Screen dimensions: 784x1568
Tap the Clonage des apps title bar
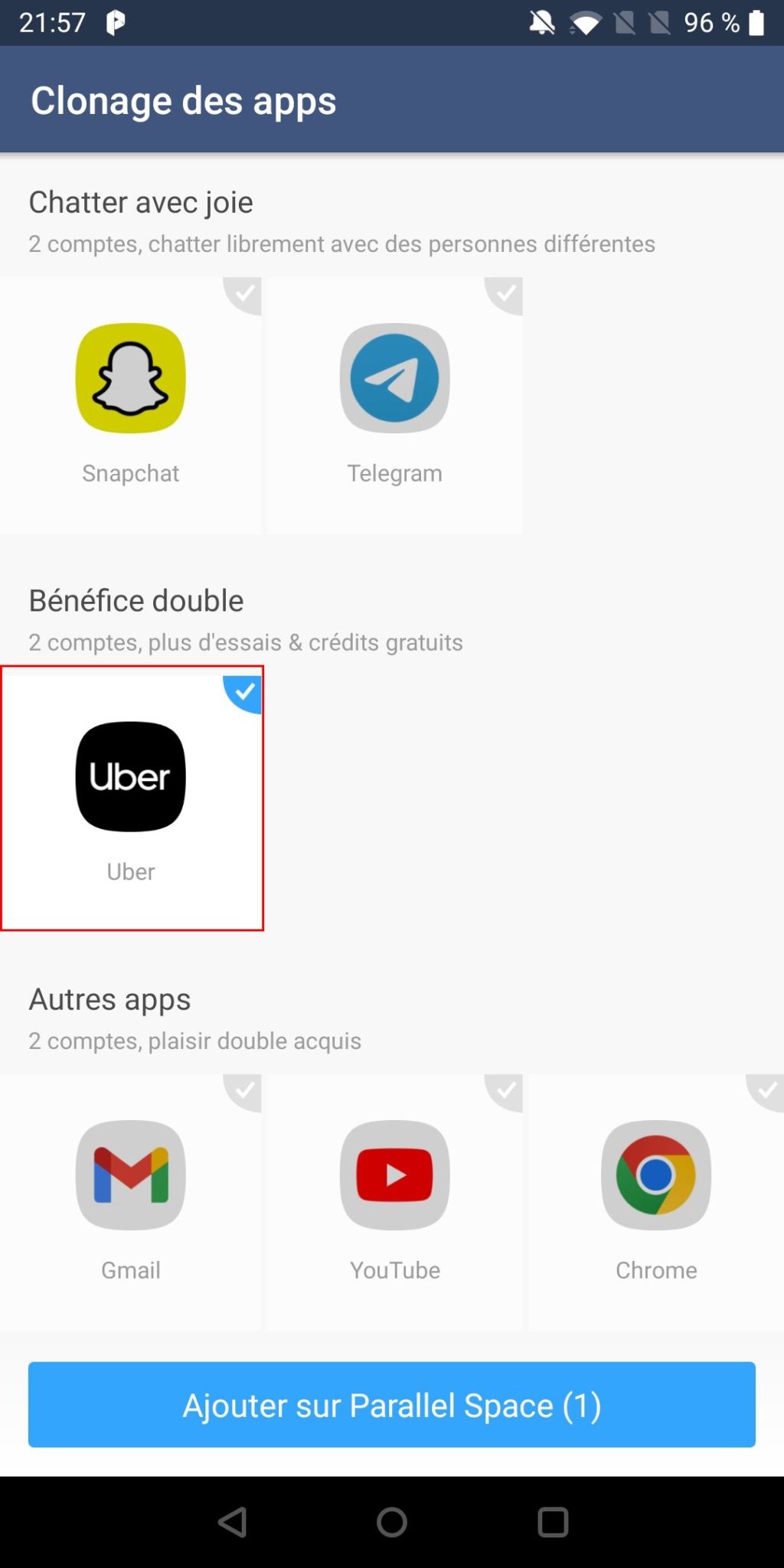(x=184, y=100)
